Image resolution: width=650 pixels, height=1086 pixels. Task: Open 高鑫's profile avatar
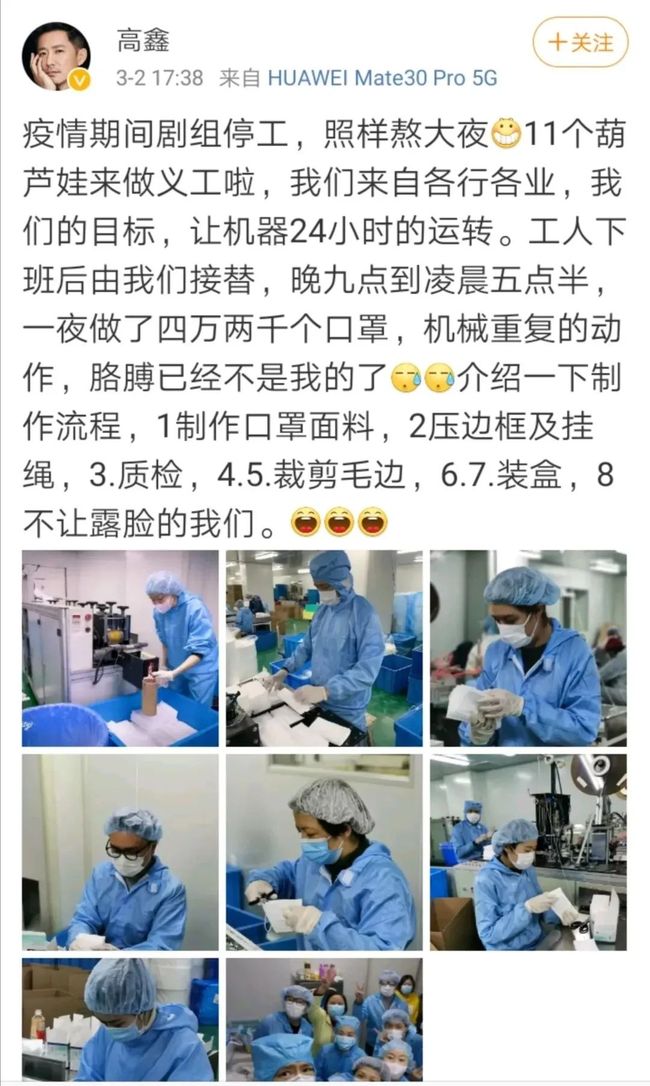pos(56,57)
